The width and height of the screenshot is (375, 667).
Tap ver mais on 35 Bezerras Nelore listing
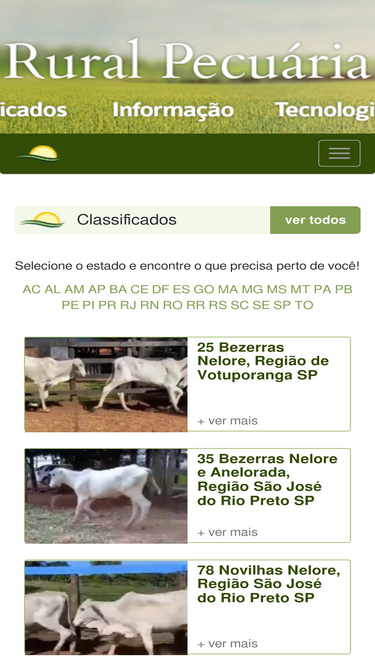pyautogui.click(x=227, y=532)
